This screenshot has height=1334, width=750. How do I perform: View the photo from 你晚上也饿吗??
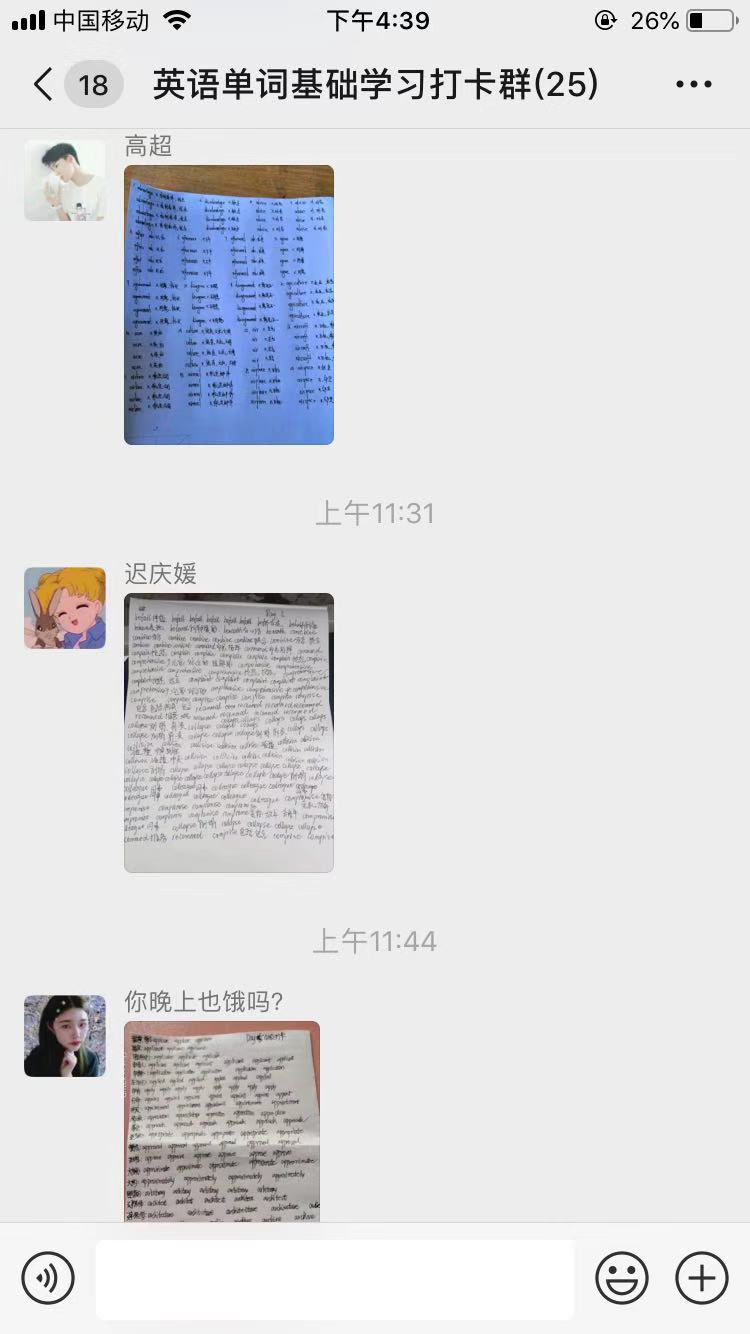pyautogui.click(x=222, y=1120)
